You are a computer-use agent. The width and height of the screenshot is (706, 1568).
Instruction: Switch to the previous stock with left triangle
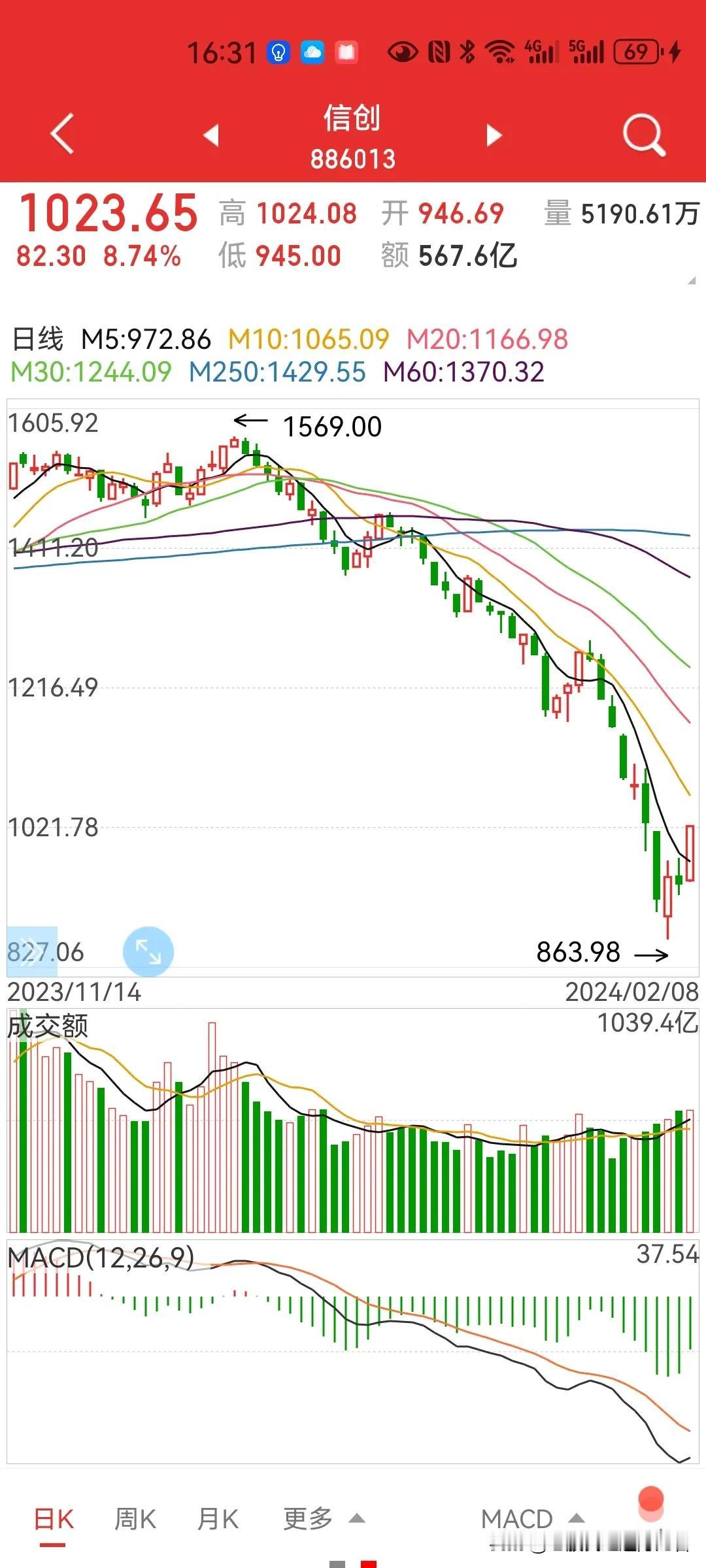pos(210,135)
